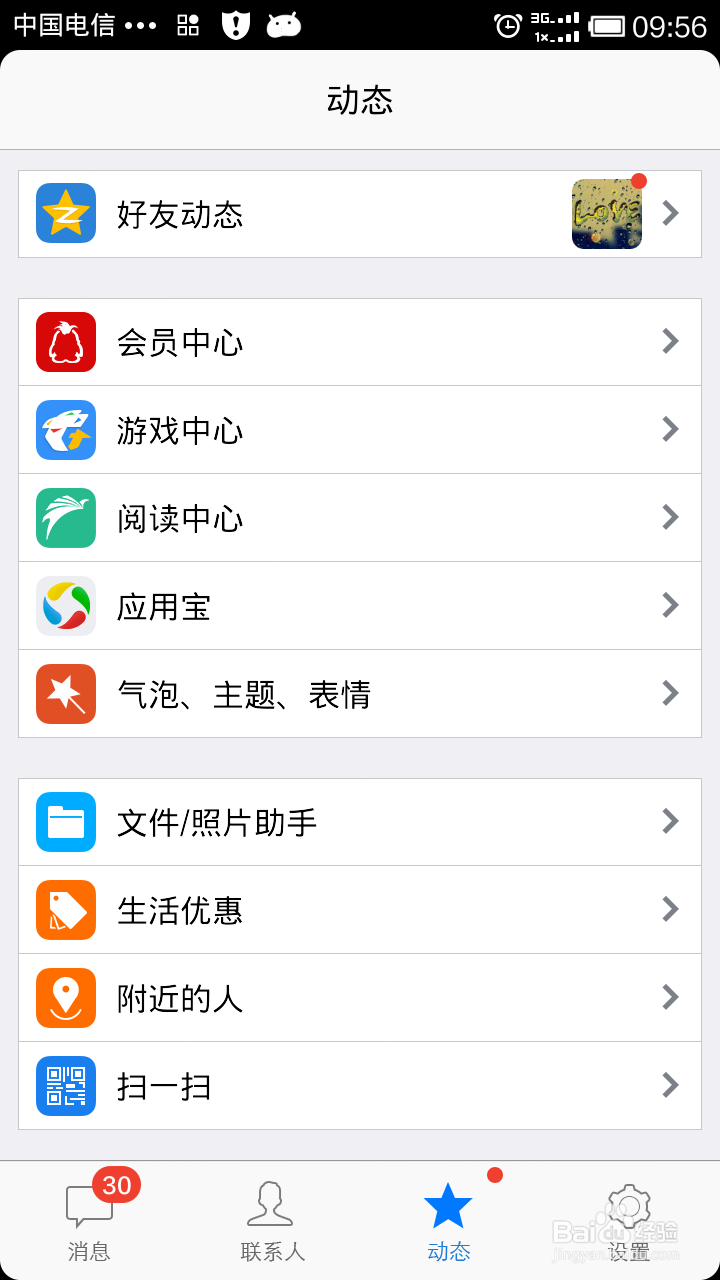Screen dimensions: 720x1280
Task: Expand the 扫一扫 row chevron
Action: click(x=669, y=1085)
